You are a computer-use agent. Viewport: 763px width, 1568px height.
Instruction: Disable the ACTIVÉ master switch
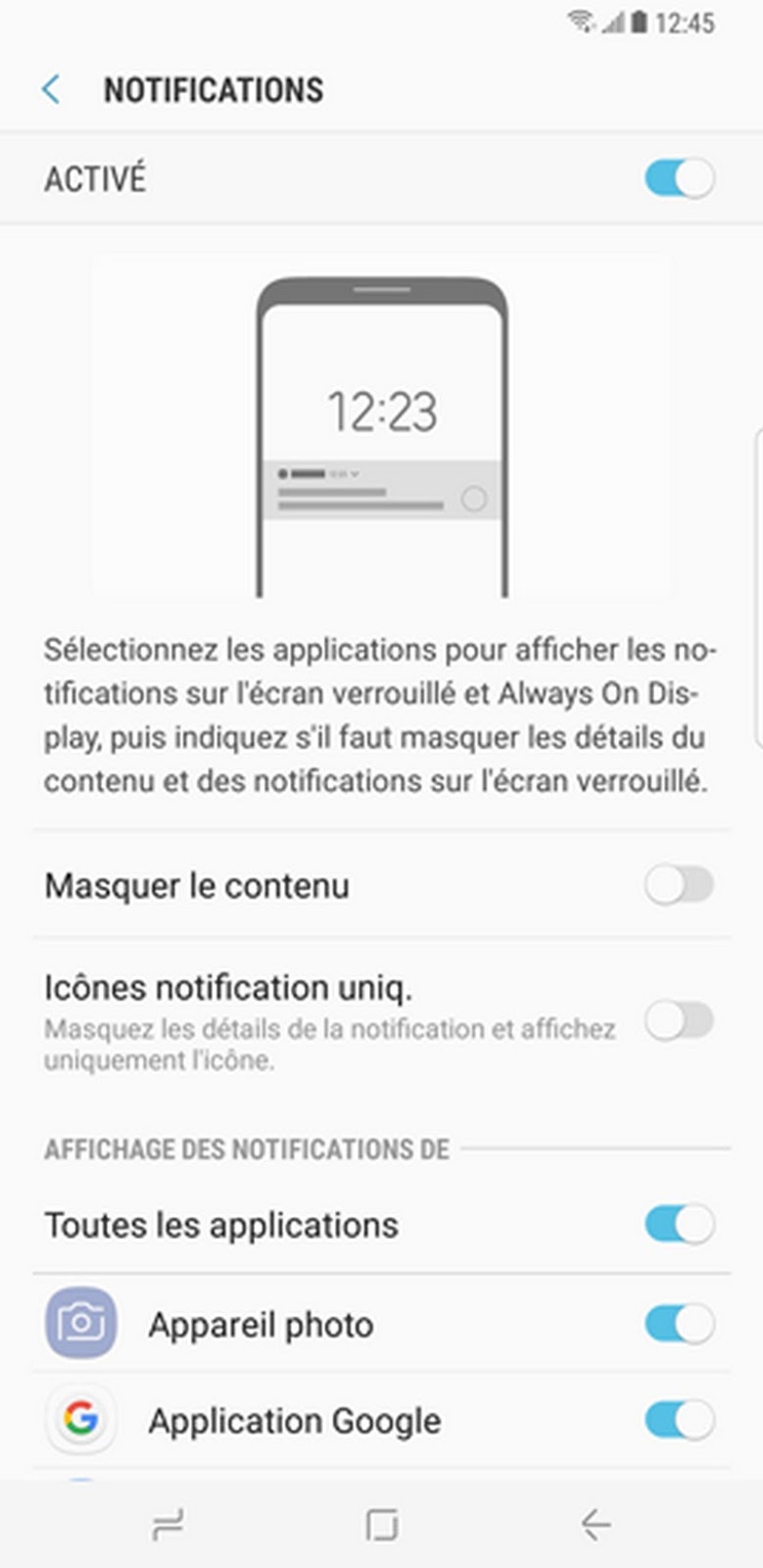[678, 178]
